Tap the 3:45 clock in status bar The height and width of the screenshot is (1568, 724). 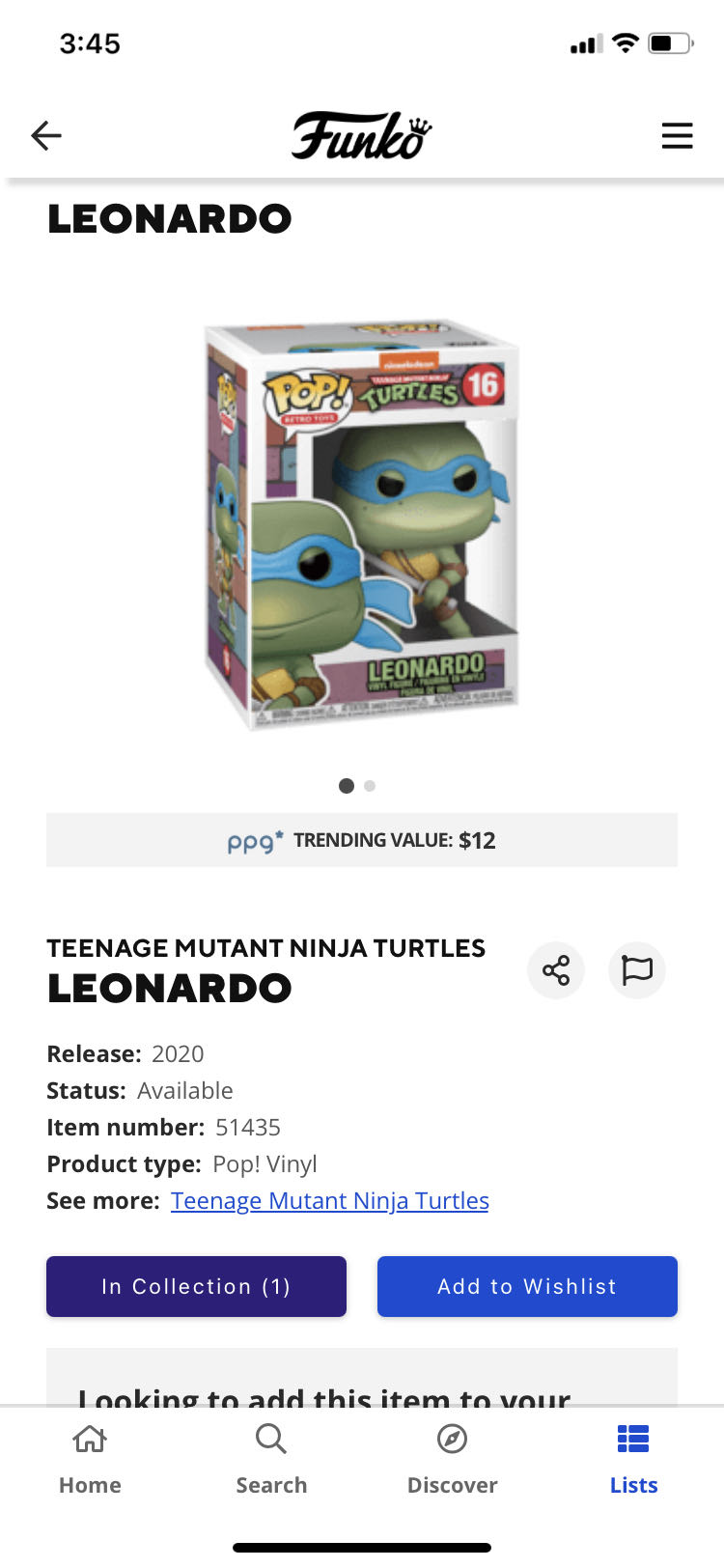[92, 42]
